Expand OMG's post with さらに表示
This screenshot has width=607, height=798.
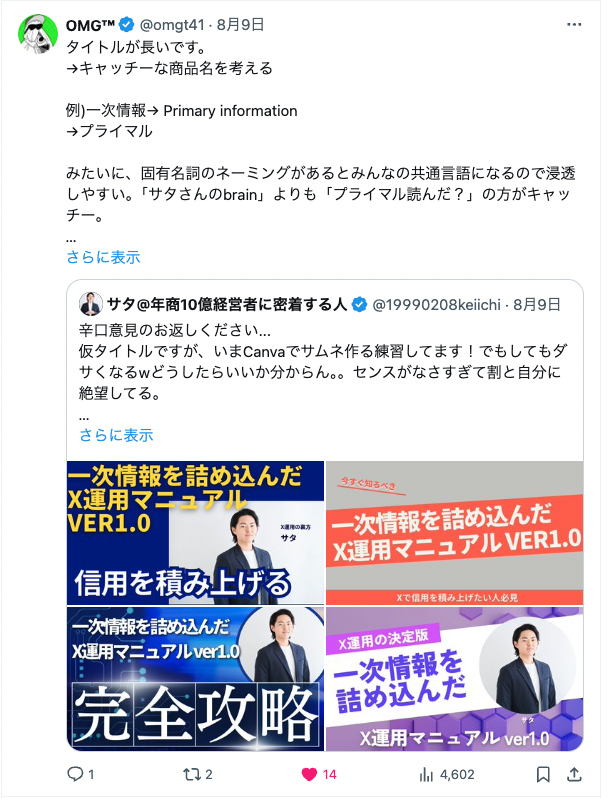pyautogui.click(x=103, y=257)
